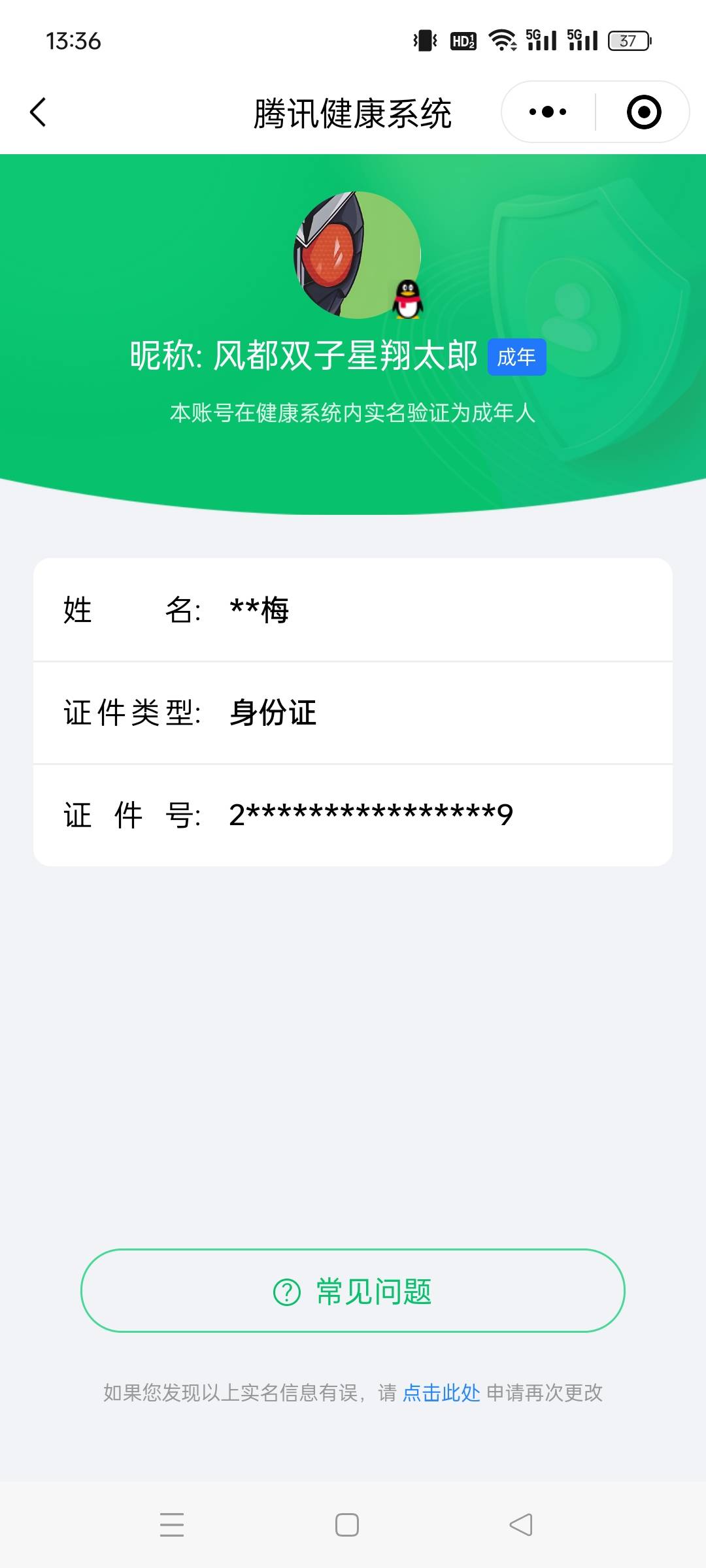This screenshot has width=706, height=1568.
Task: Click the 常见问题 common questions button
Action: pos(353,1291)
